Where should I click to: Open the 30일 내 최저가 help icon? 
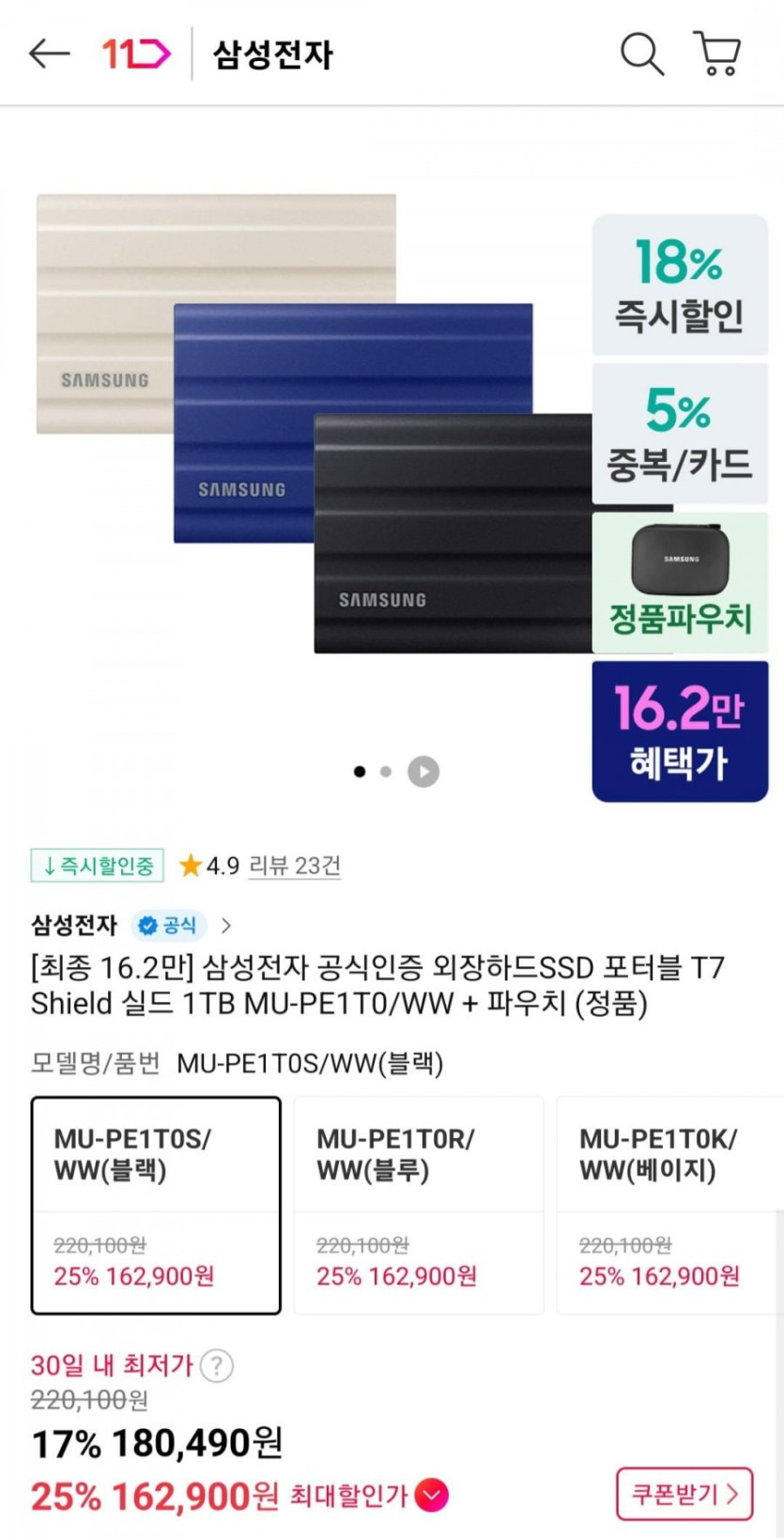[217, 1365]
